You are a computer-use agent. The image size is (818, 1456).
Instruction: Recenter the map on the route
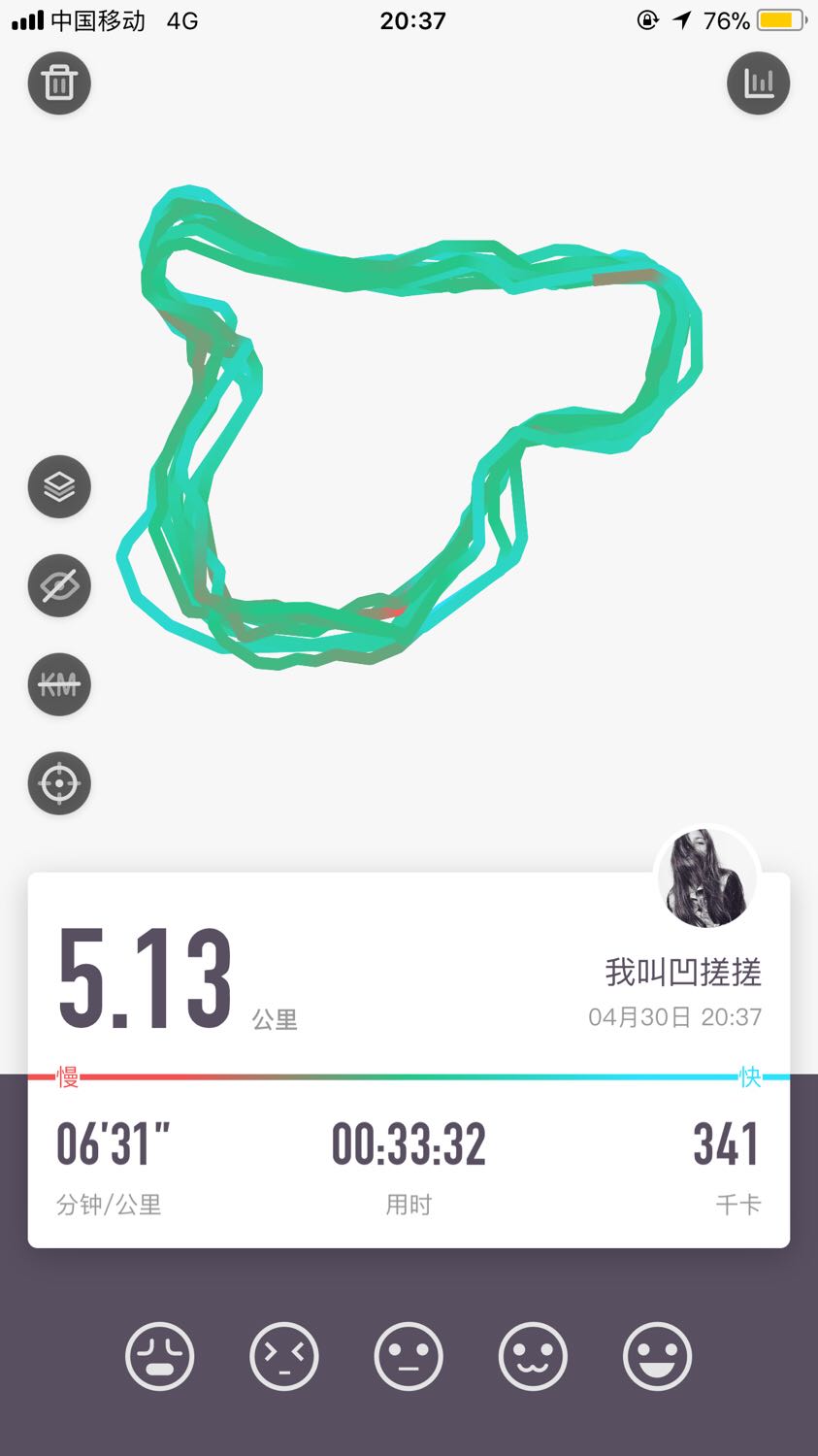(x=59, y=783)
